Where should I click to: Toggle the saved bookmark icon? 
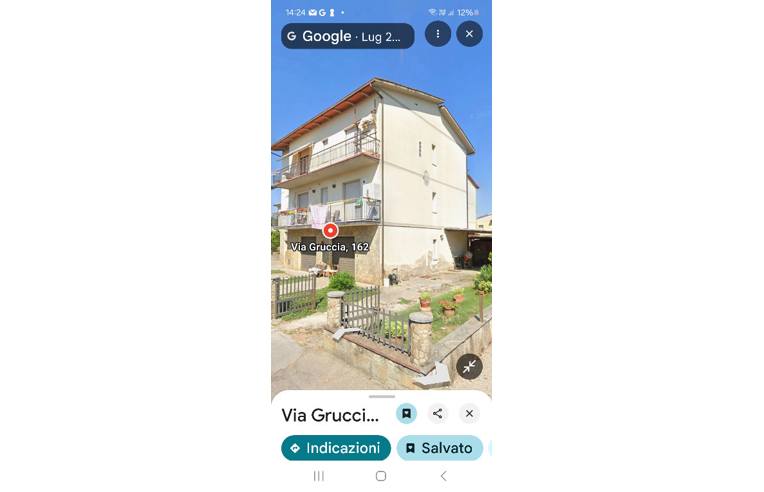[406, 413]
